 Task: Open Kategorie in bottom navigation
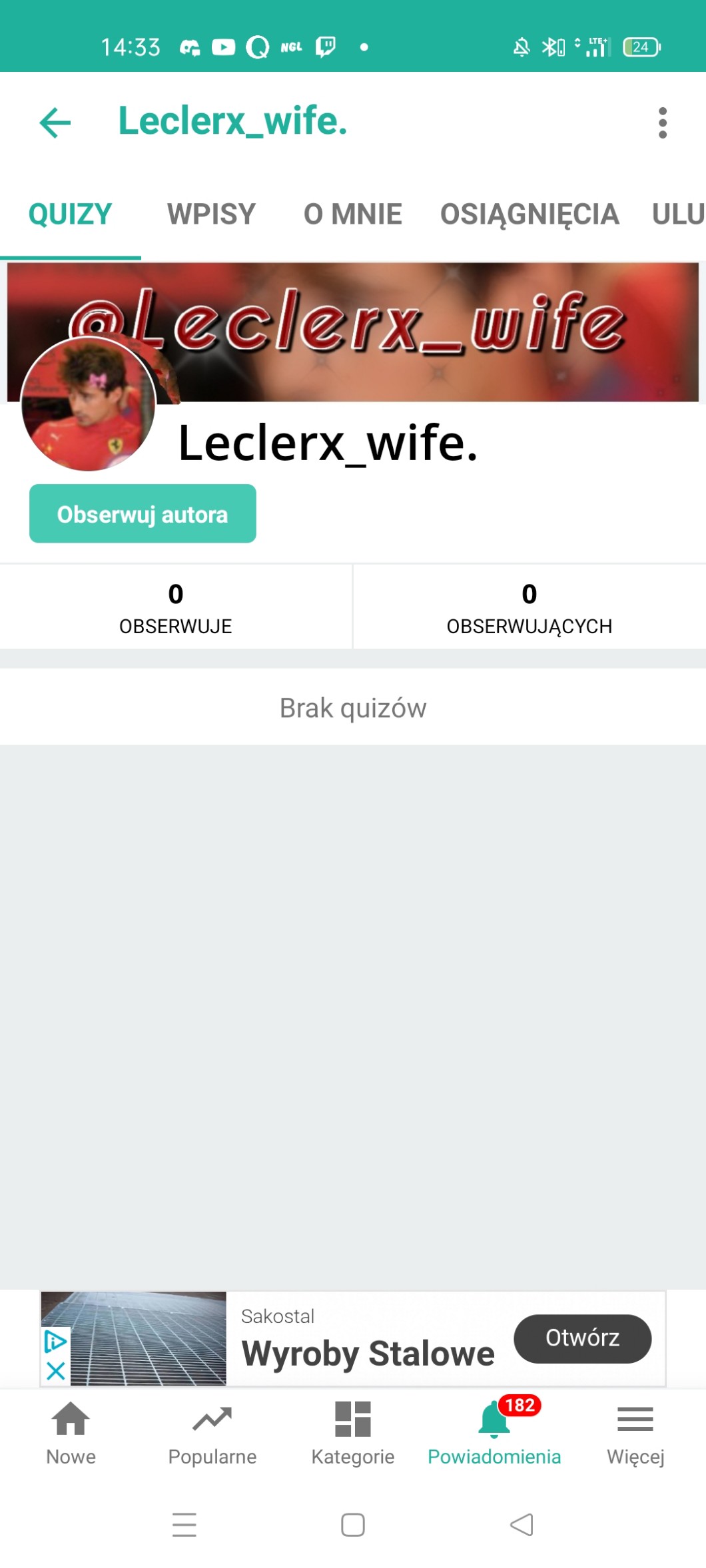tap(353, 1432)
